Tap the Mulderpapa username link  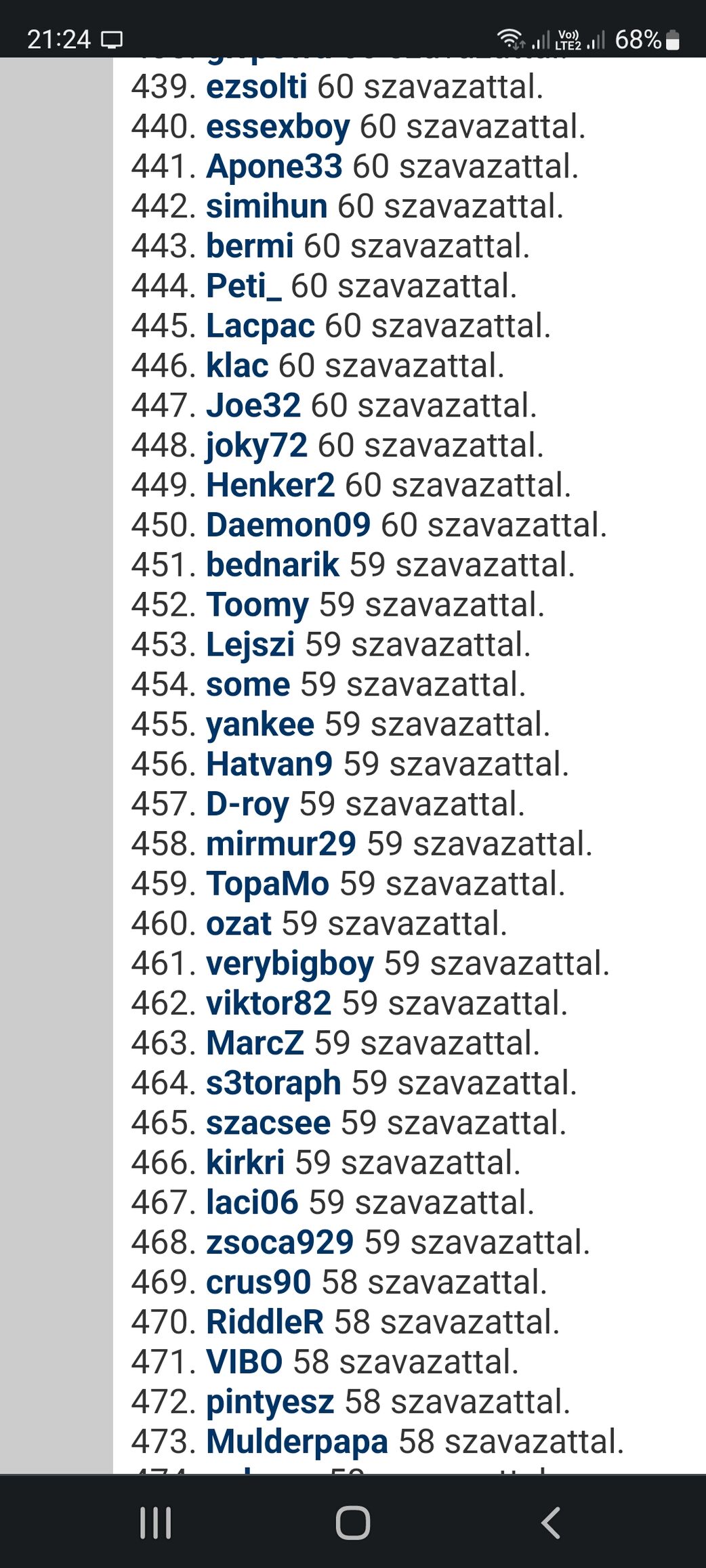coord(297,1442)
